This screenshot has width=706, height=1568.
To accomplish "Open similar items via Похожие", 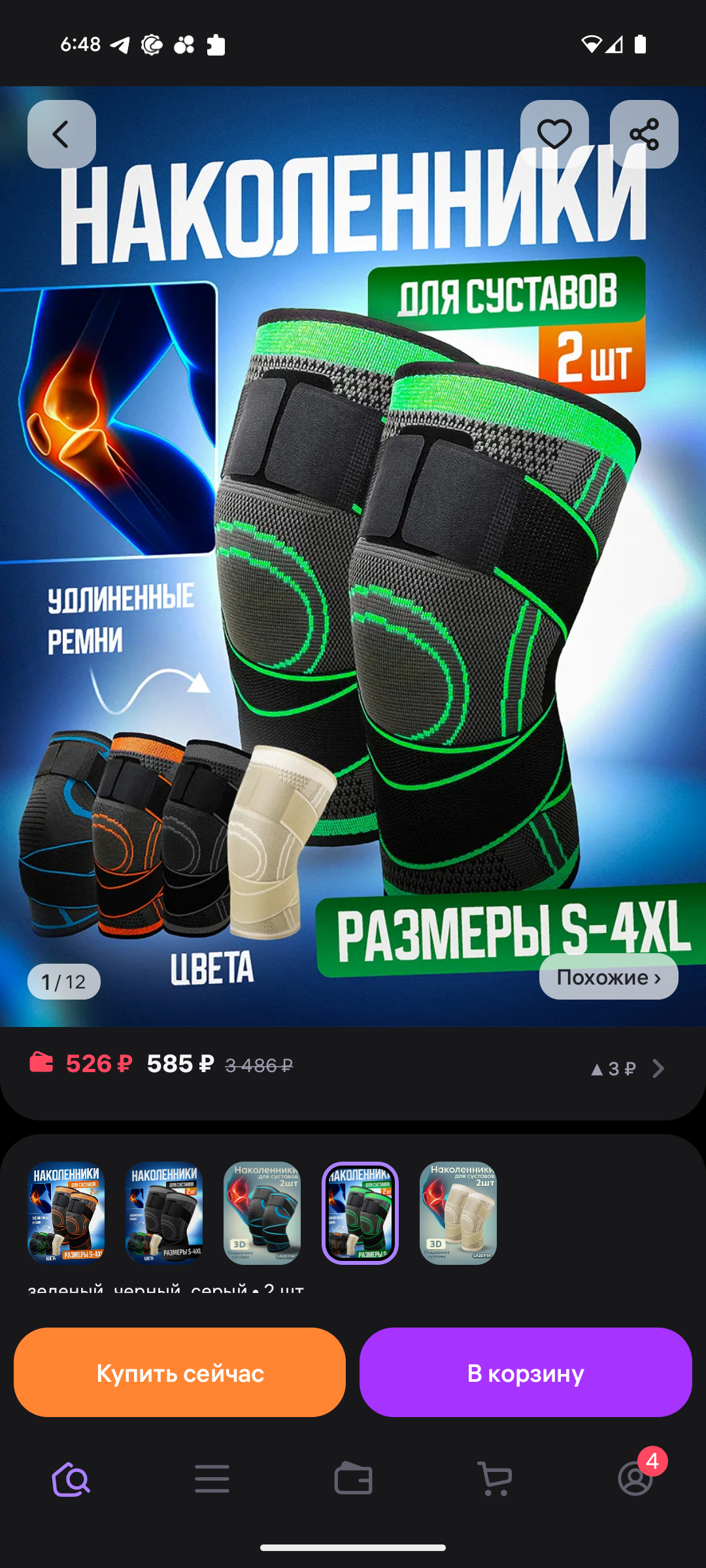I will coord(608,977).
